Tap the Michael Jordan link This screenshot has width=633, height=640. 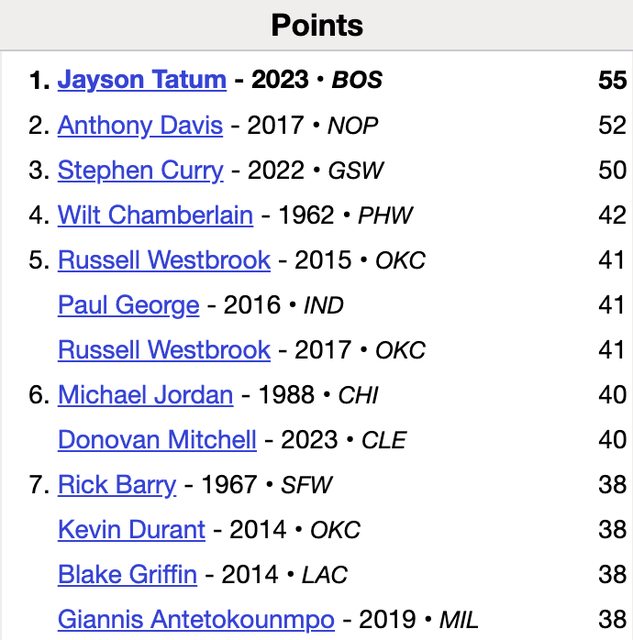[x=145, y=395]
